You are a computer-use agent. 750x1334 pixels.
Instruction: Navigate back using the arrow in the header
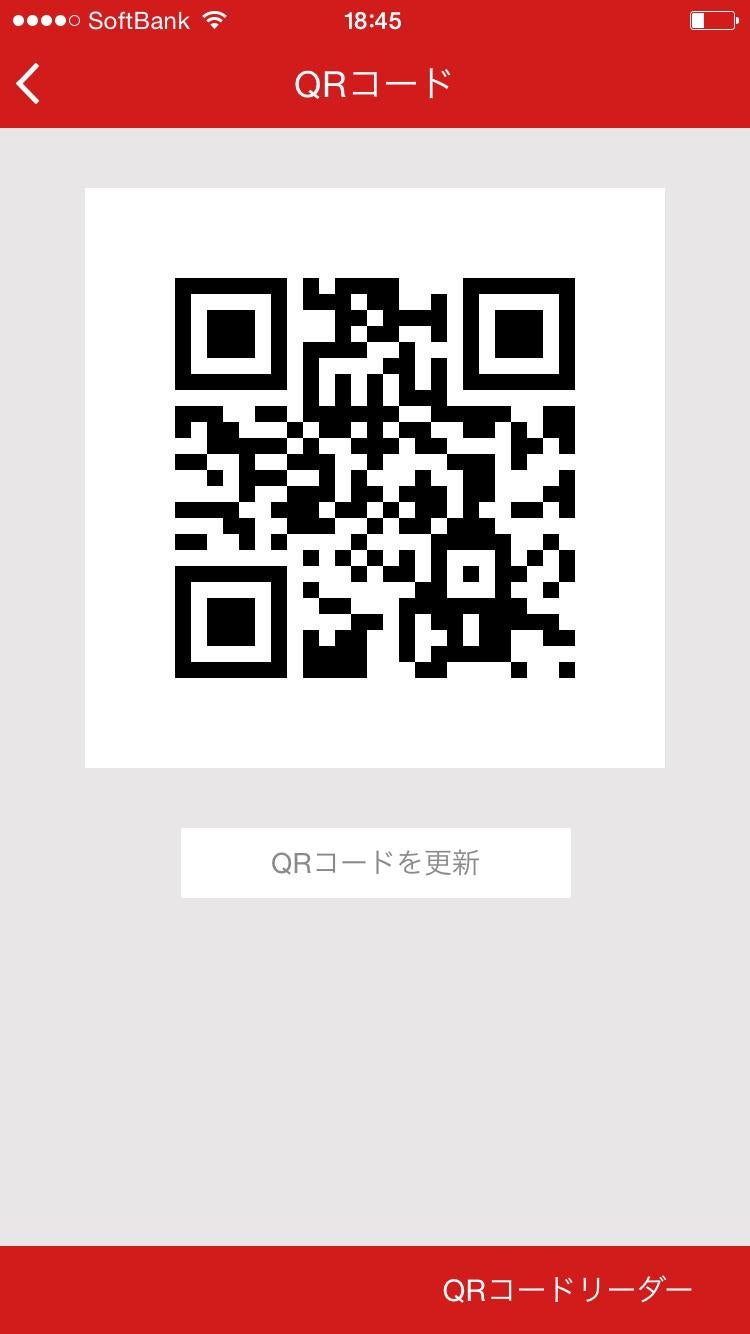point(28,84)
